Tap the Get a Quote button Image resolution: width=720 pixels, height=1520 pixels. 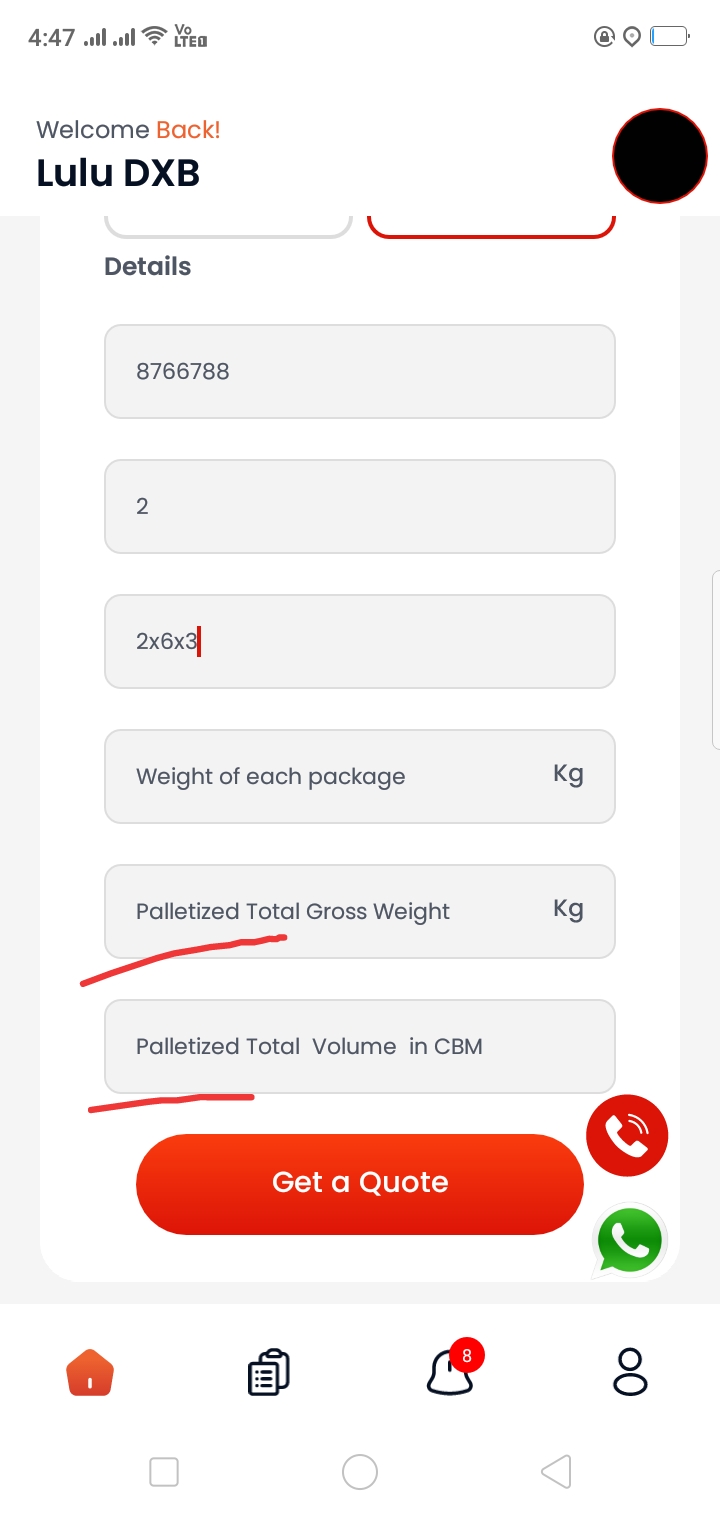pyautogui.click(x=359, y=1183)
